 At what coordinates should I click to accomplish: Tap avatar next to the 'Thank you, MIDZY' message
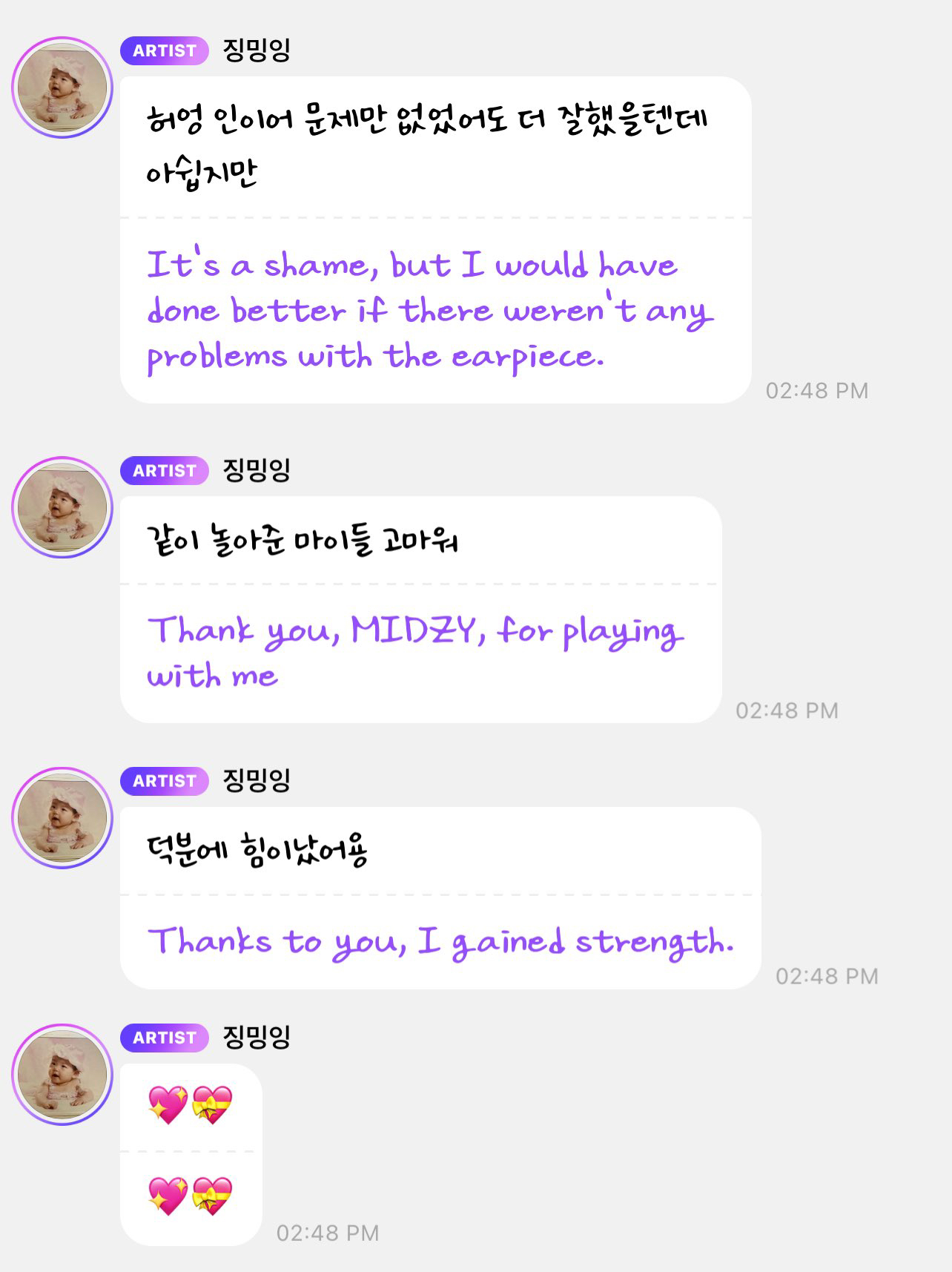(x=62, y=507)
